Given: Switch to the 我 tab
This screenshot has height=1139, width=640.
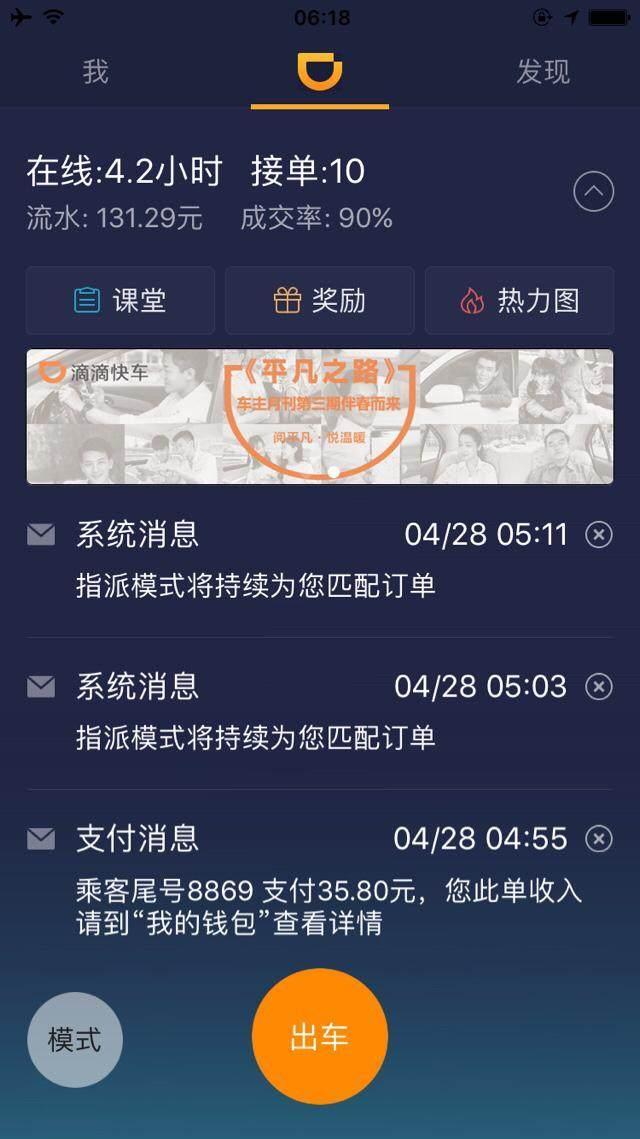Looking at the screenshot, I should pyautogui.click(x=95, y=72).
